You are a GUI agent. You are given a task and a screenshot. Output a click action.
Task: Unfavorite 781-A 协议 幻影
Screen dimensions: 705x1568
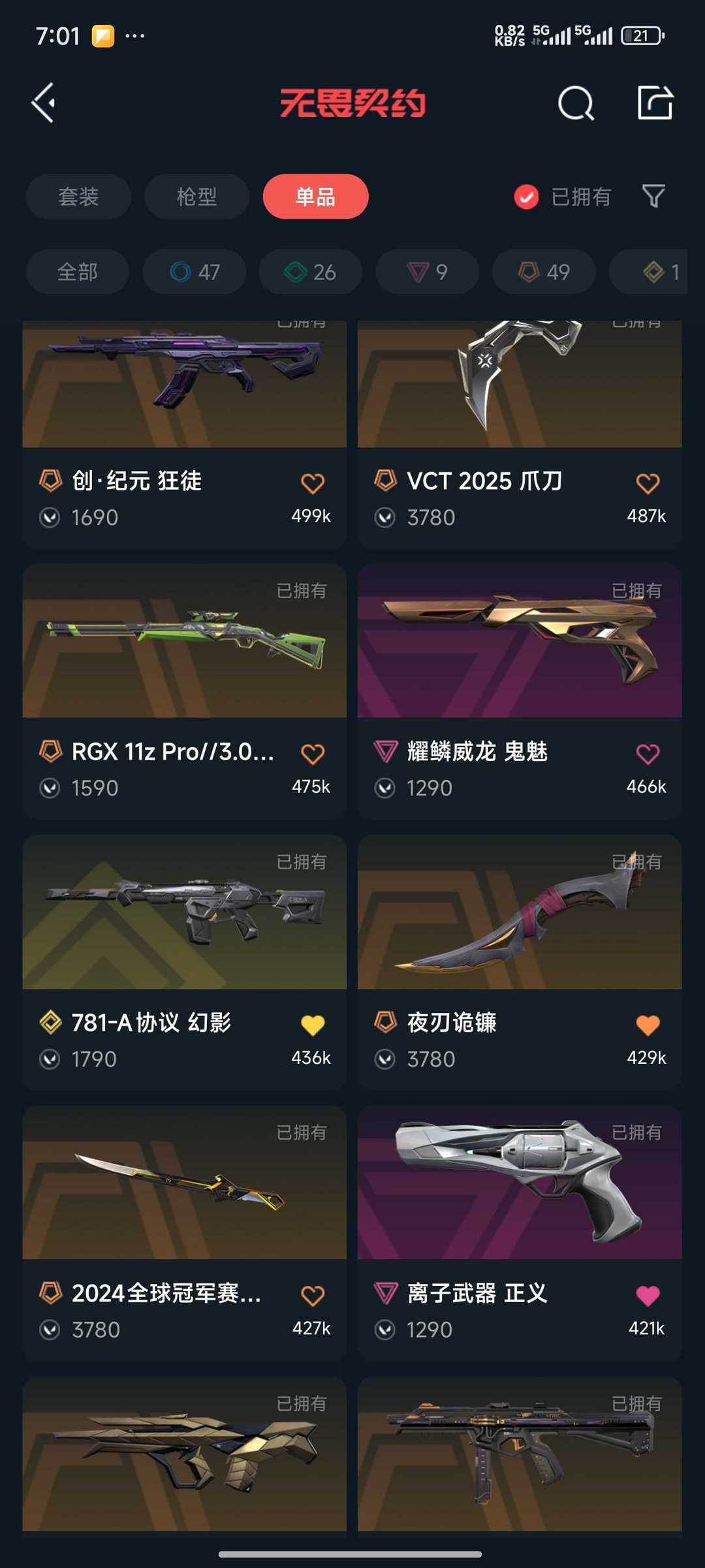click(x=313, y=1023)
